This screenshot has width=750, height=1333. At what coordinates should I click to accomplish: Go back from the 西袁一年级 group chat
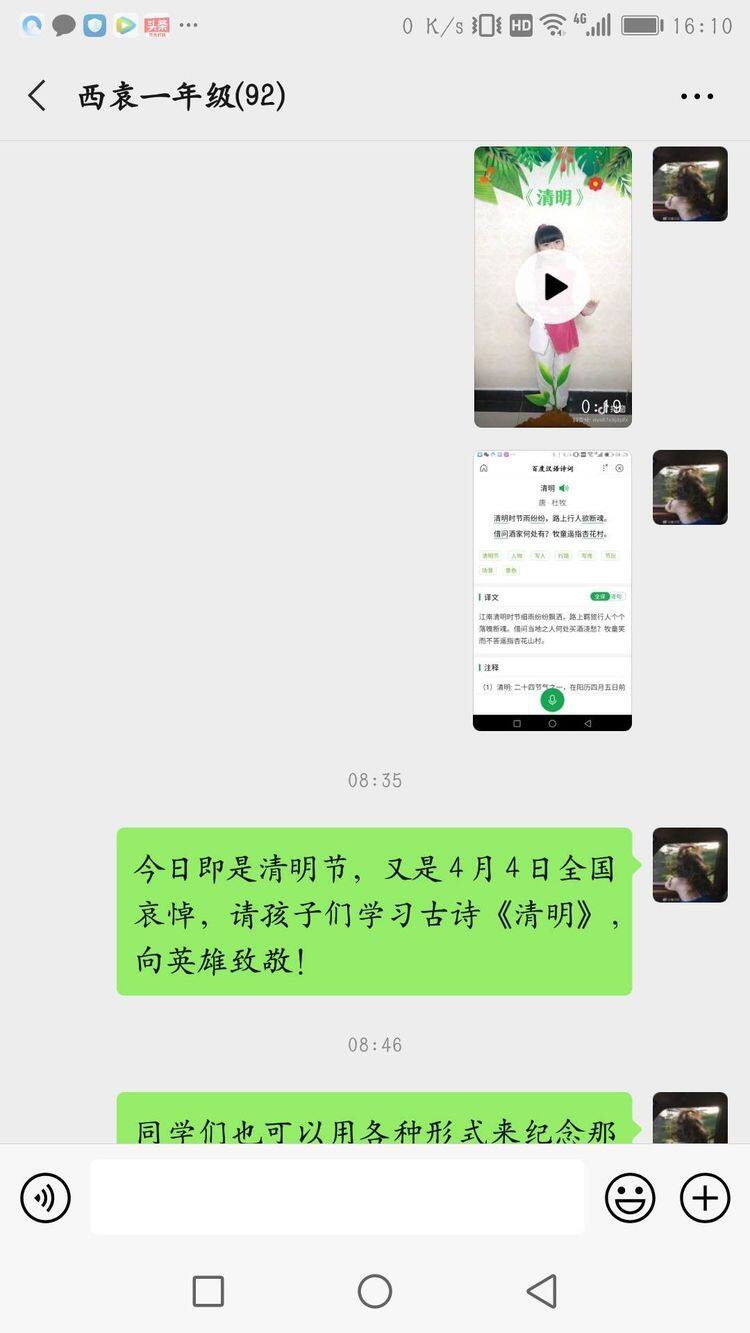[x=37, y=96]
